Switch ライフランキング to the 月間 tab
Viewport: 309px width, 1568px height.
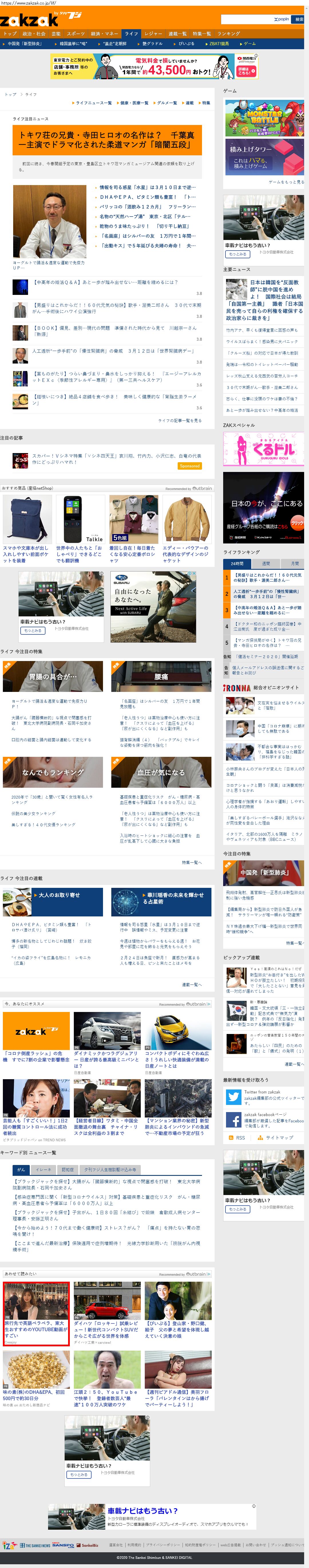[294, 564]
